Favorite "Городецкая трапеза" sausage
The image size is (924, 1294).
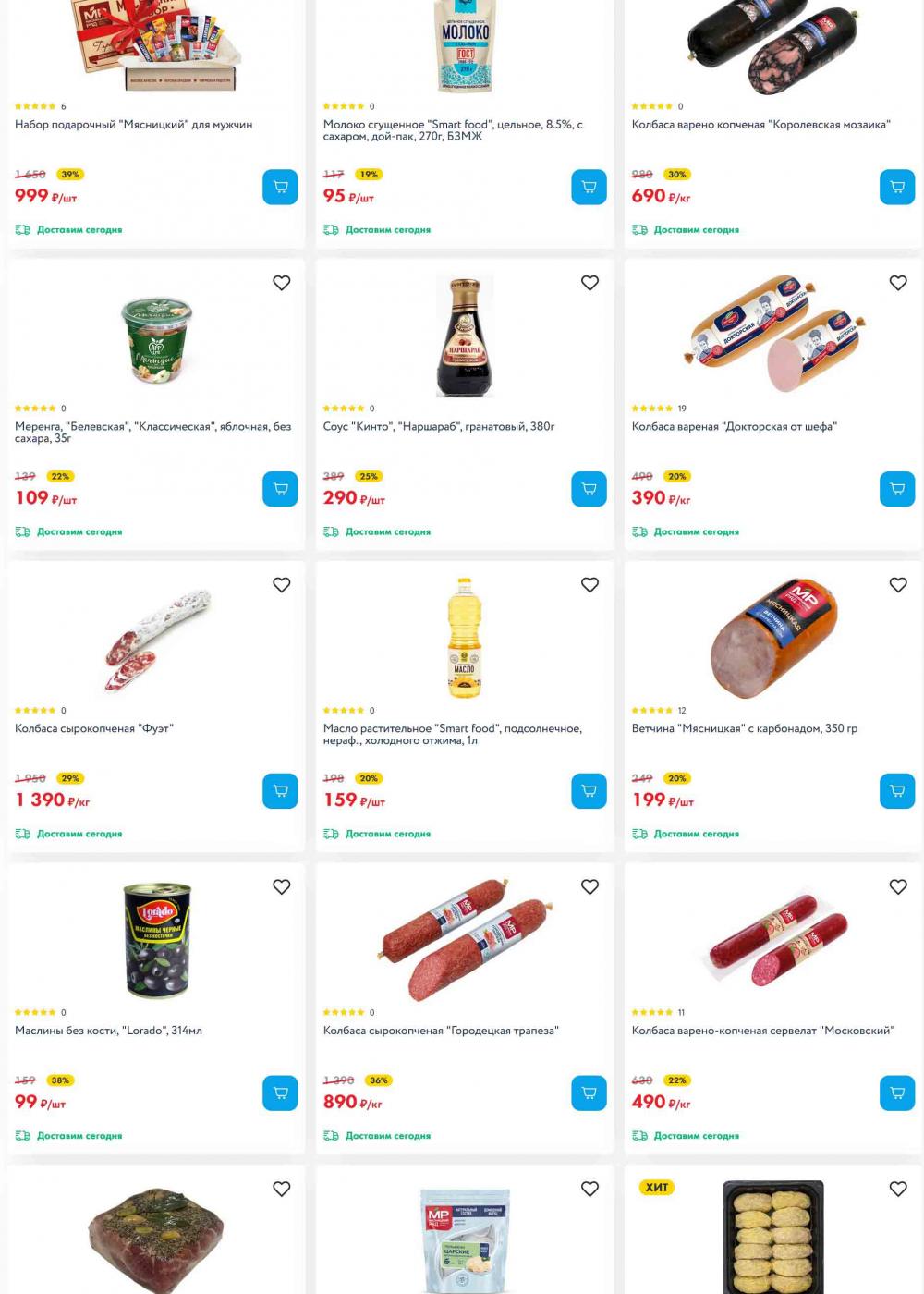pos(590,886)
